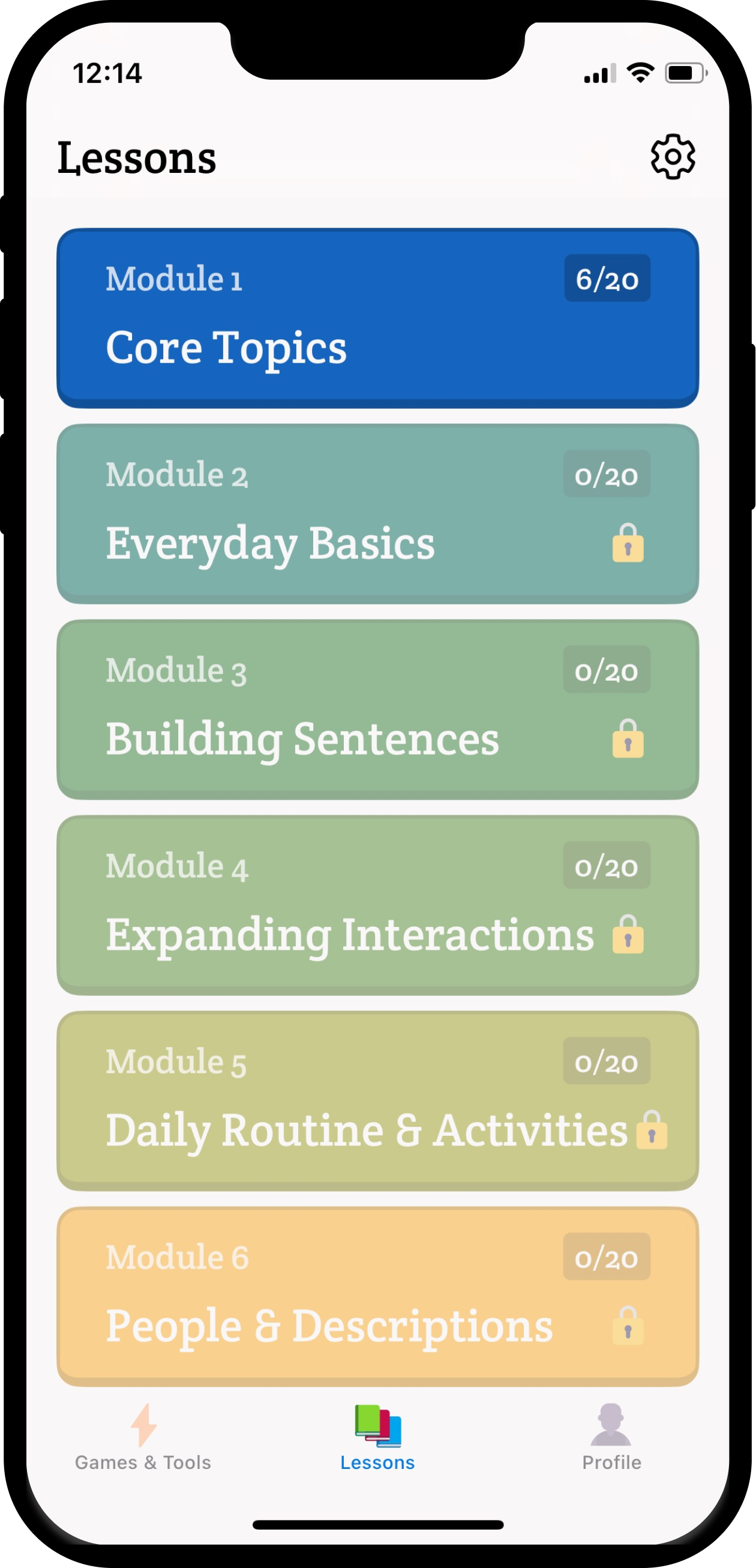This screenshot has height=1568, width=756.
Task: View Module 6 People & Descriptions
Action: pyautogui.click(x=377, y=1296)
